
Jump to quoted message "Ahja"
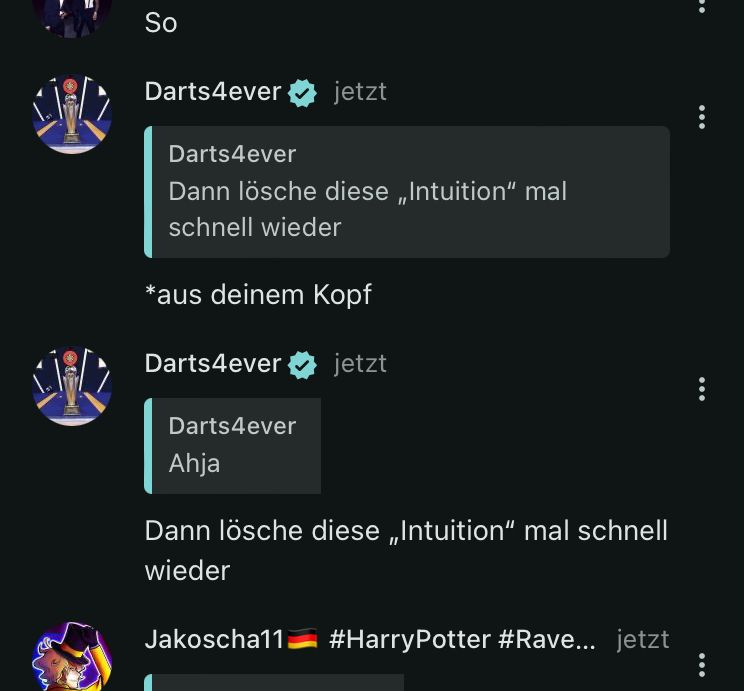pyautogui.click(x=233, y=445)
